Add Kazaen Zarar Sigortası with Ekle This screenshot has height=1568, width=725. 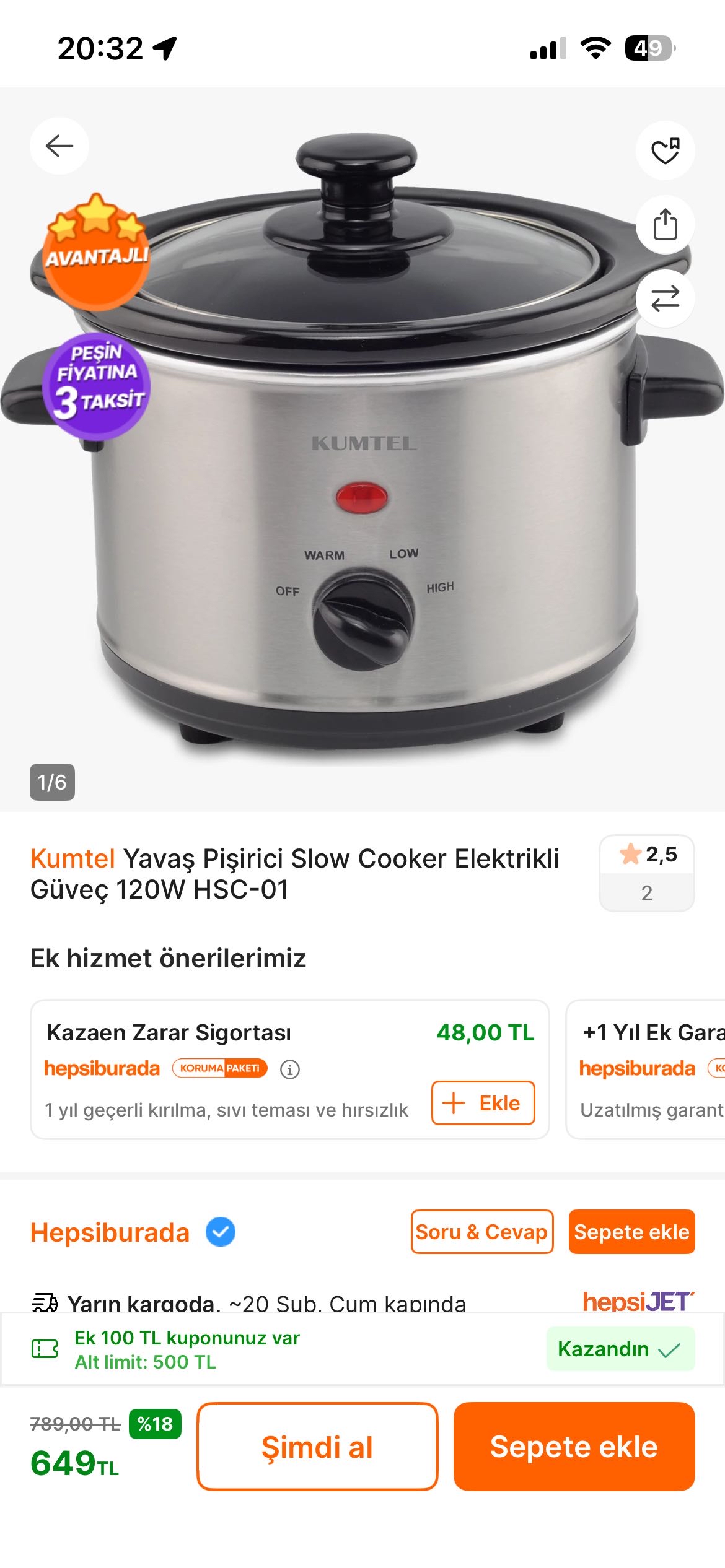point(483,1103)
